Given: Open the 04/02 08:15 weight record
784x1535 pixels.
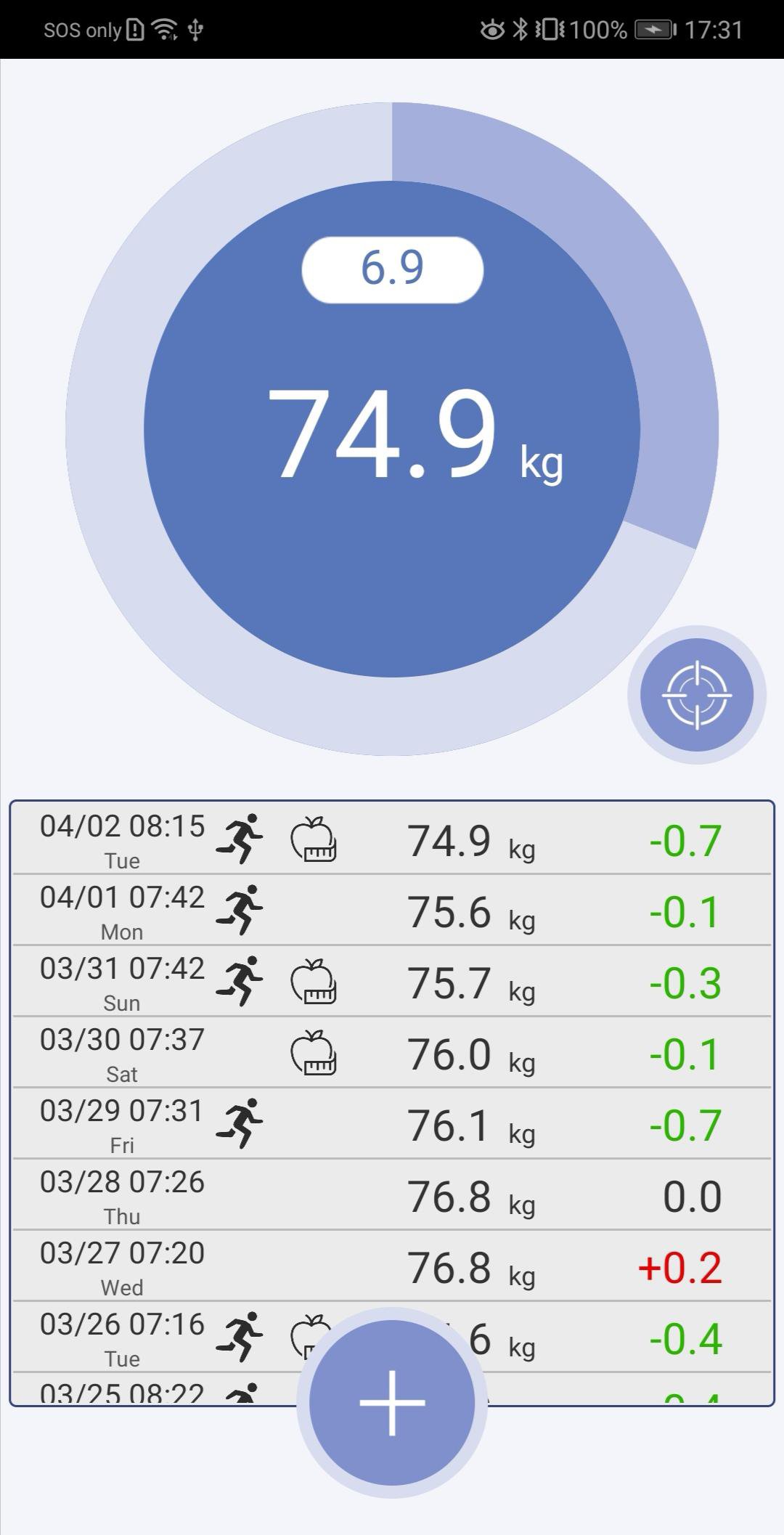Looking at the screenshot, I should (x=392, y=839).
